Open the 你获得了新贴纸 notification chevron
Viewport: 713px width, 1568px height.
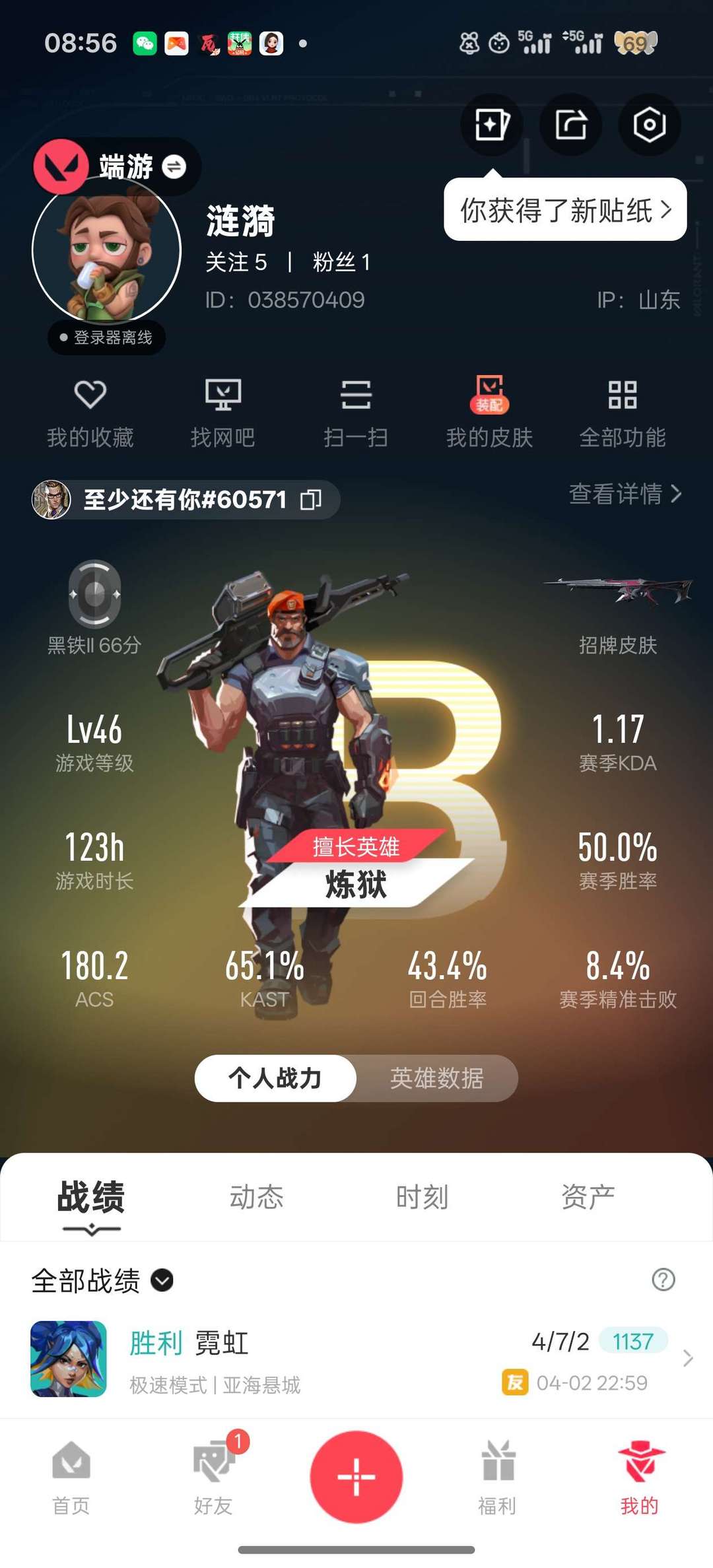pyautogui.click(x=668, y=210)
